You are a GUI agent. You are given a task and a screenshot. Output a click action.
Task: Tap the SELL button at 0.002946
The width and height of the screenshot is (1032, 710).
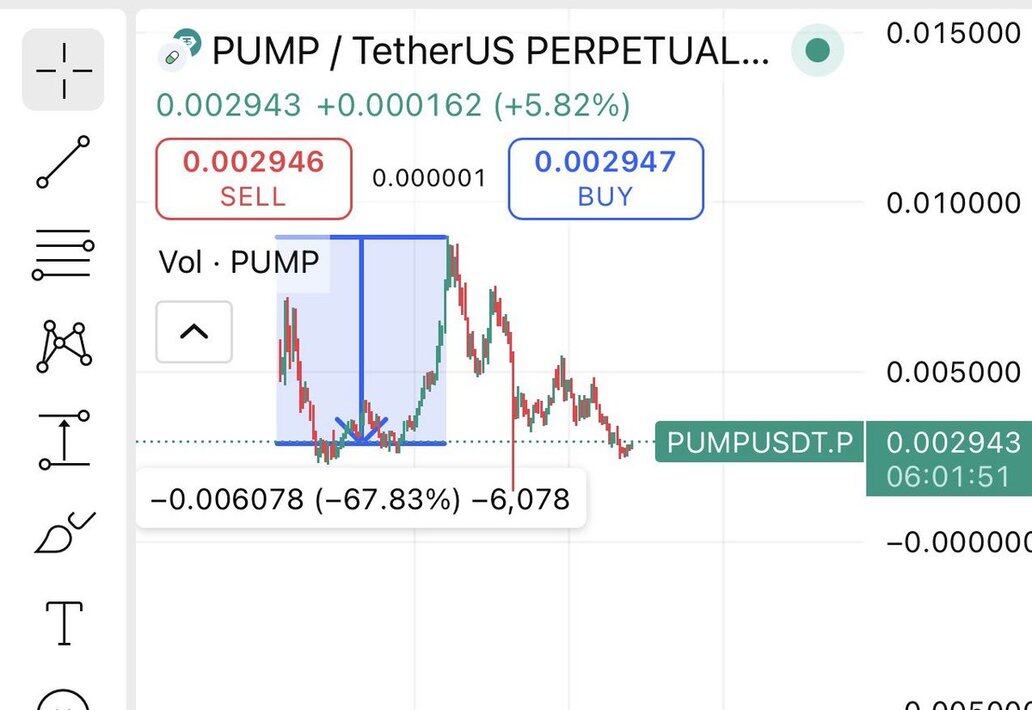point(254,179)
